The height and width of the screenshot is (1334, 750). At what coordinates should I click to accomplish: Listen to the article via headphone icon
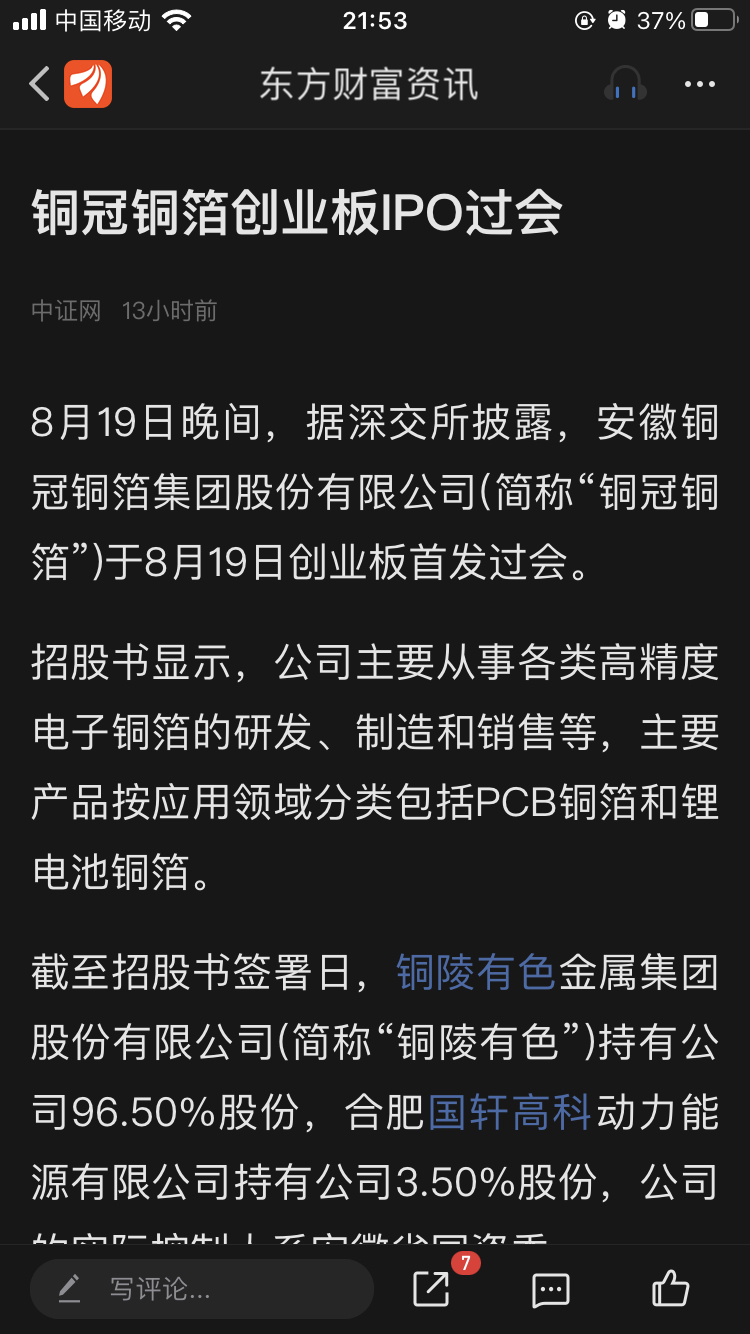click(x=625, y=84)
